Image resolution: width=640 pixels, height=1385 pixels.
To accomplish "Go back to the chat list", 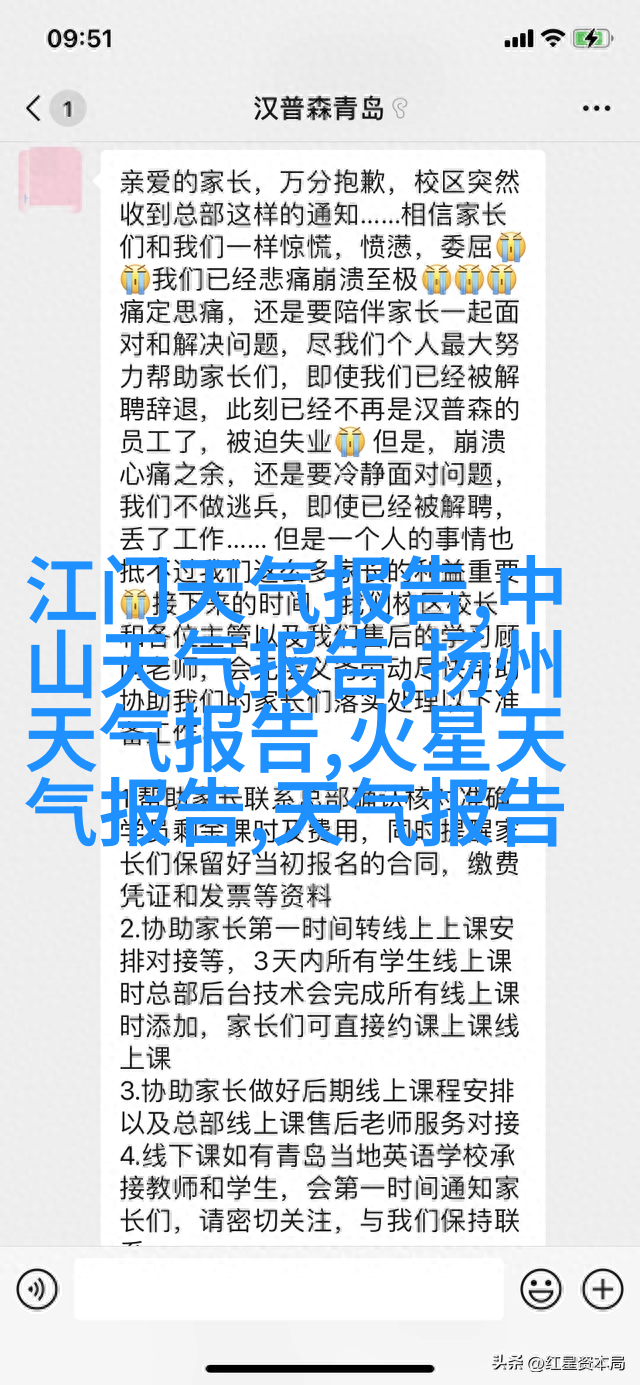I will [35, 108].
